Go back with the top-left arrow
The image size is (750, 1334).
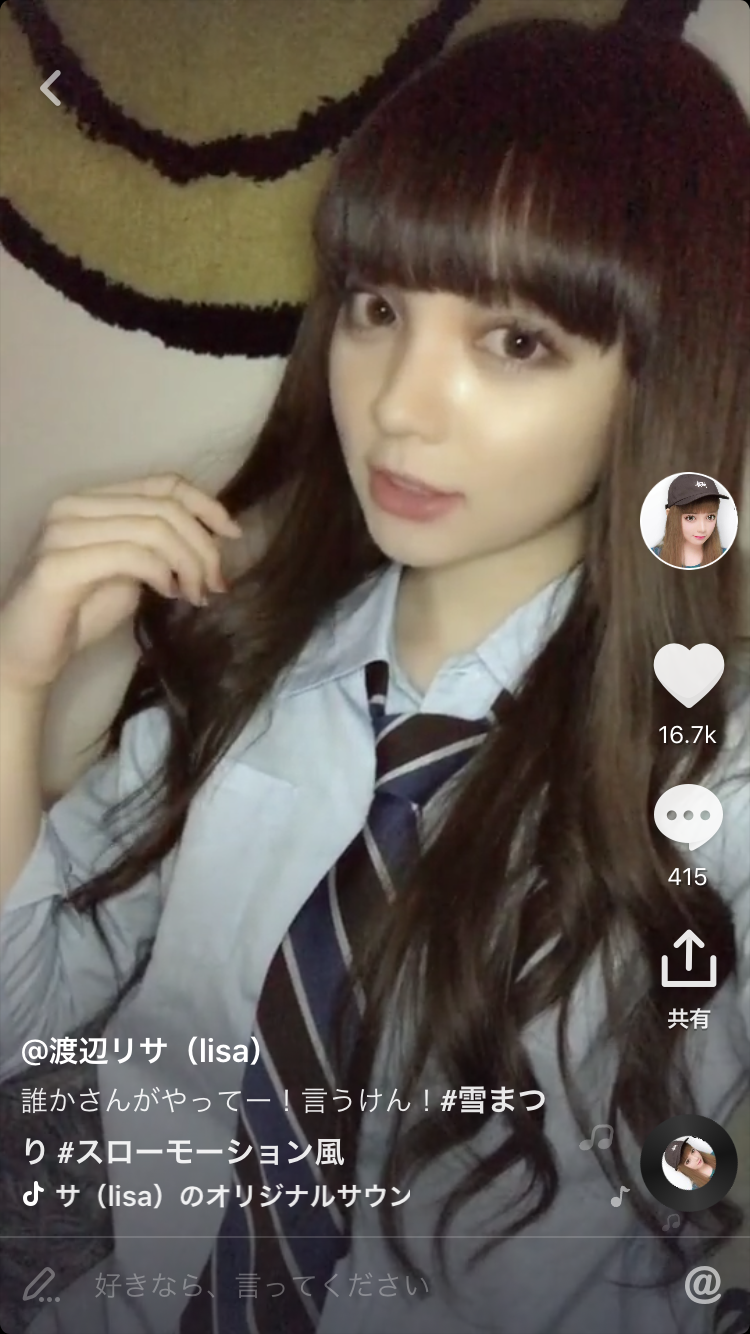click(x=50, y=88)
